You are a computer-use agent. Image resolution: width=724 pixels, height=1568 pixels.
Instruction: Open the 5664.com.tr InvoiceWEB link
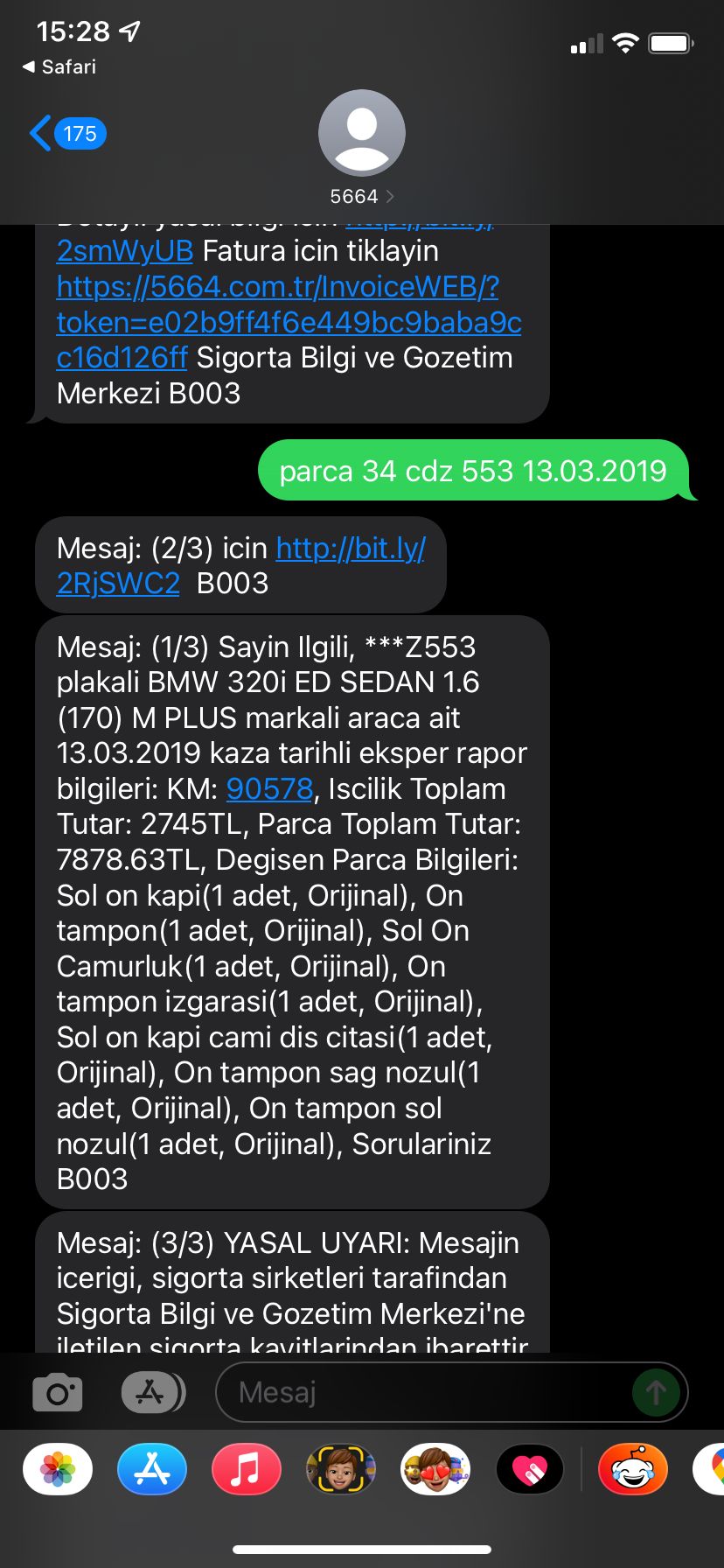point(289,322)
